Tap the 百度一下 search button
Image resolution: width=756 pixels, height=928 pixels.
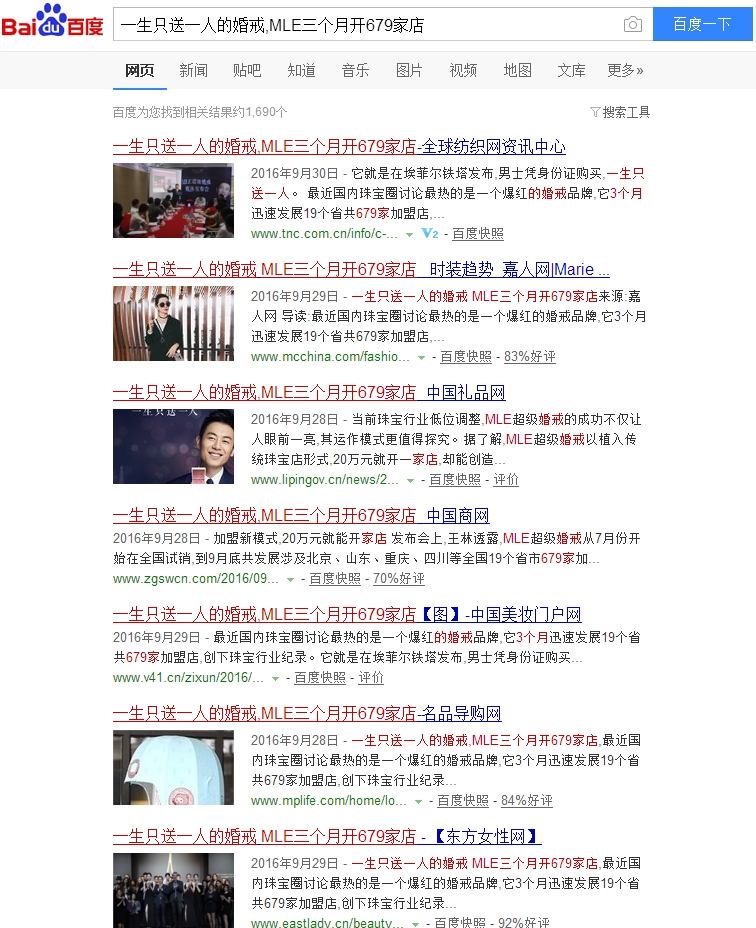702,24
